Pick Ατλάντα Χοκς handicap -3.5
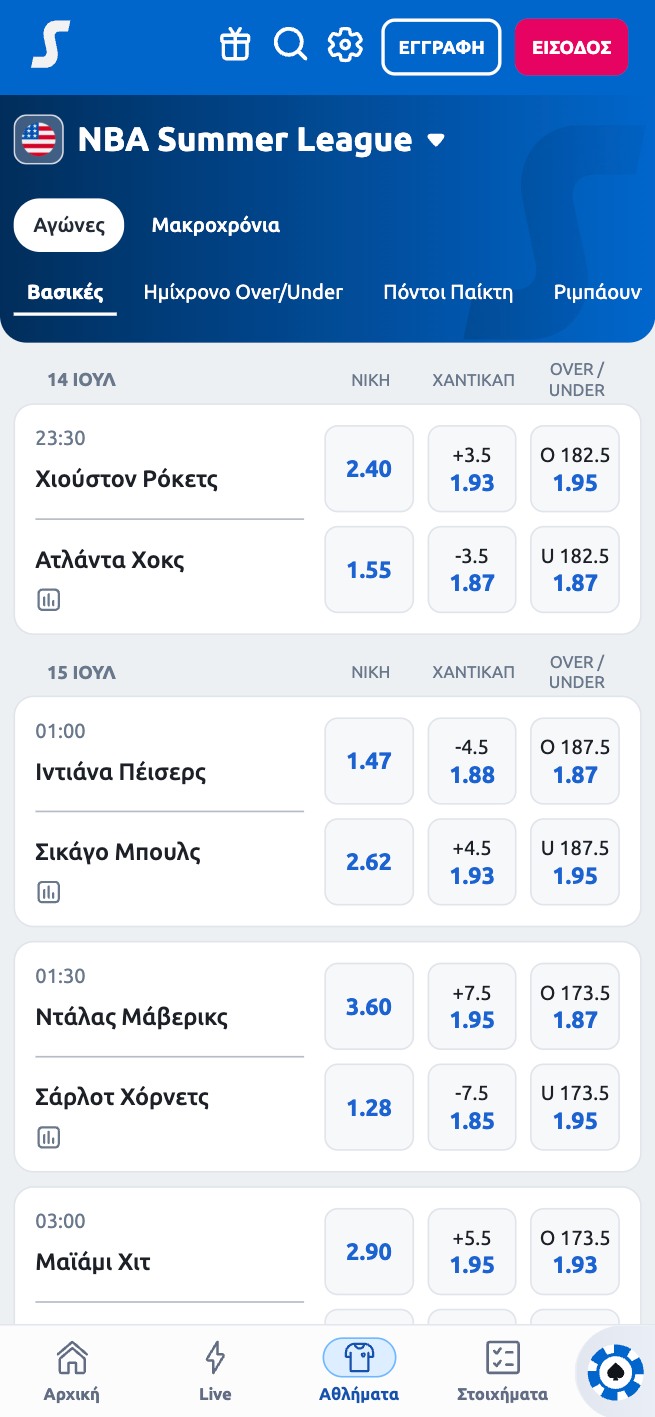This screenshot has width=655, height=1417. [x=472, y=569]
